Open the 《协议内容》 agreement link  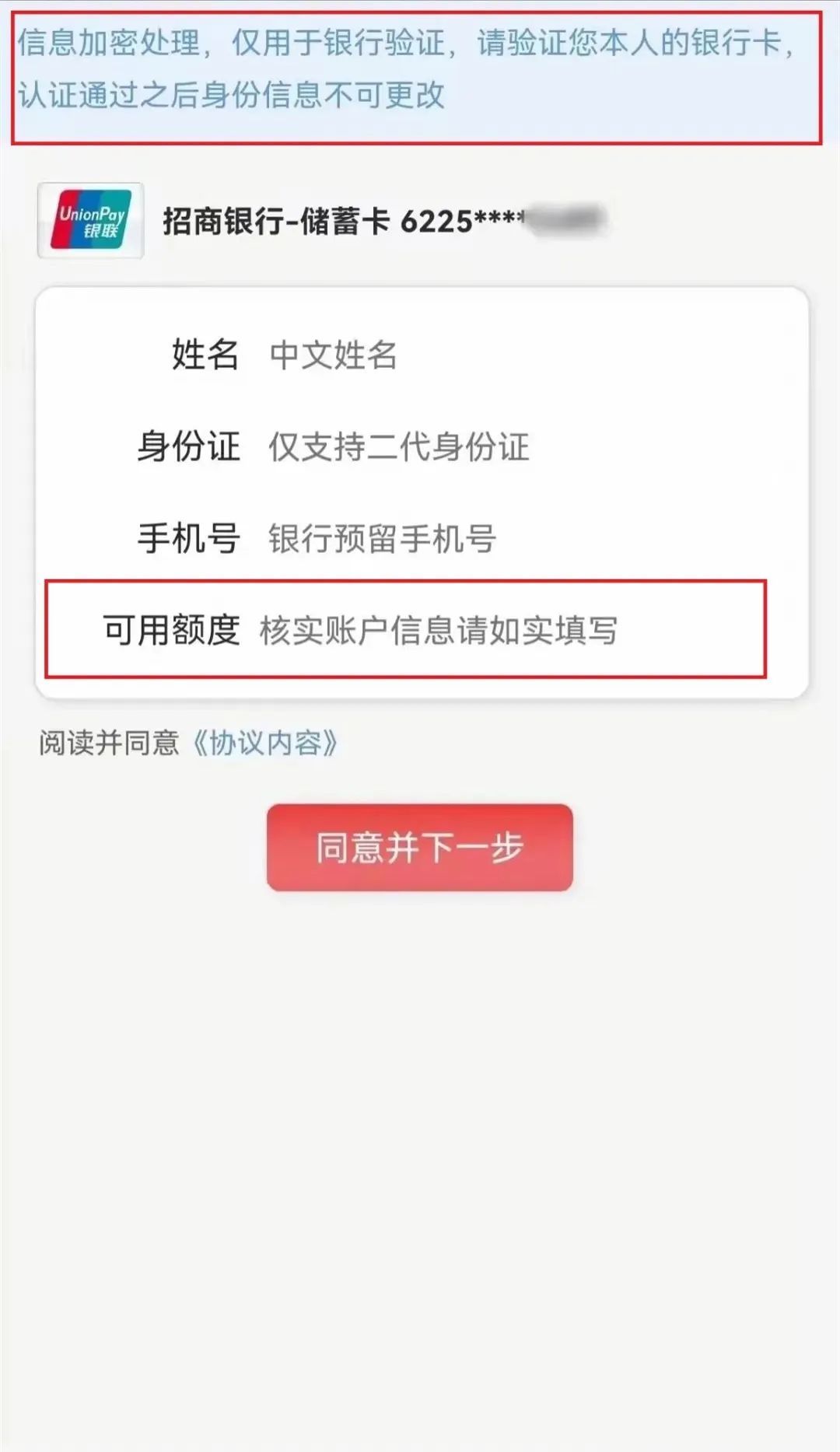[x=267, y=744]
